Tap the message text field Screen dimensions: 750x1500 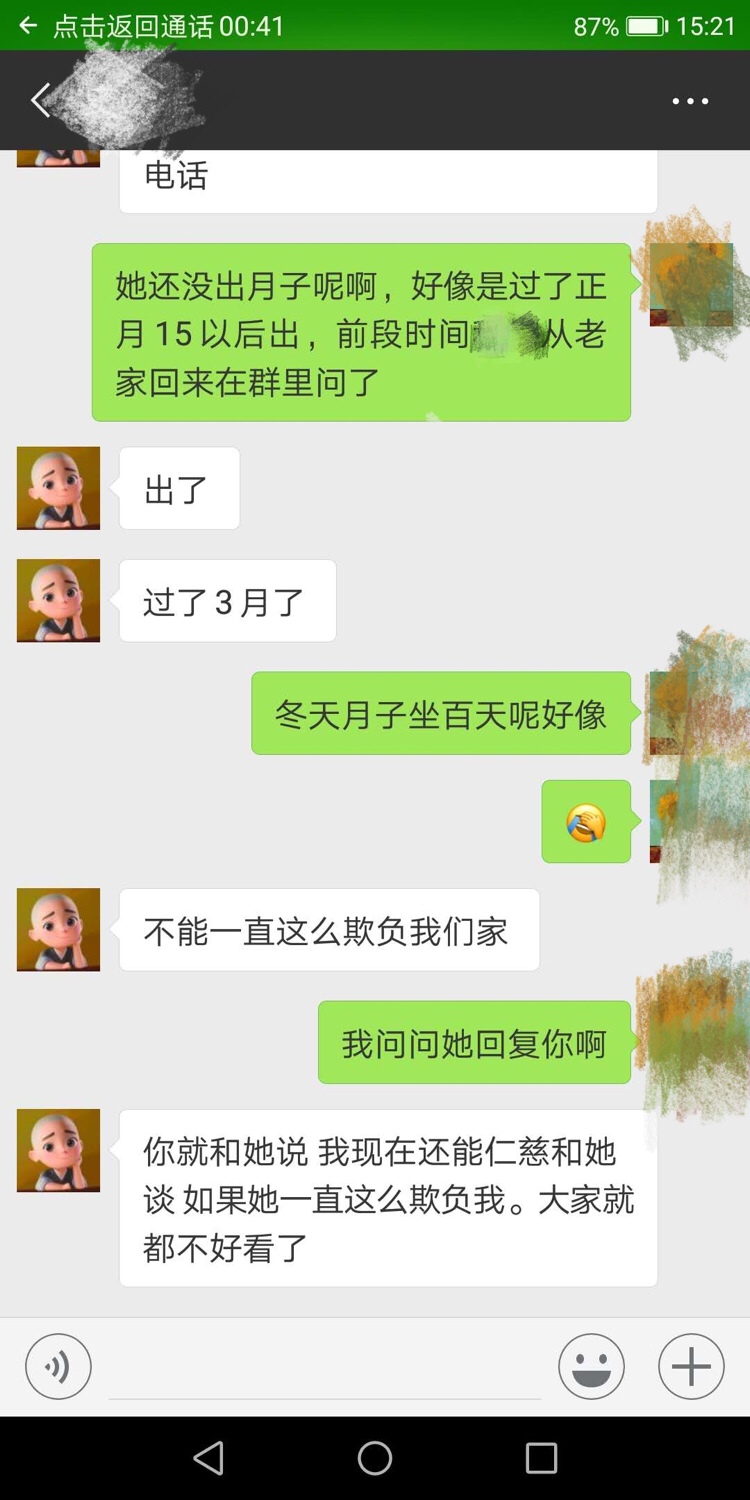(x=325, y=1368)
